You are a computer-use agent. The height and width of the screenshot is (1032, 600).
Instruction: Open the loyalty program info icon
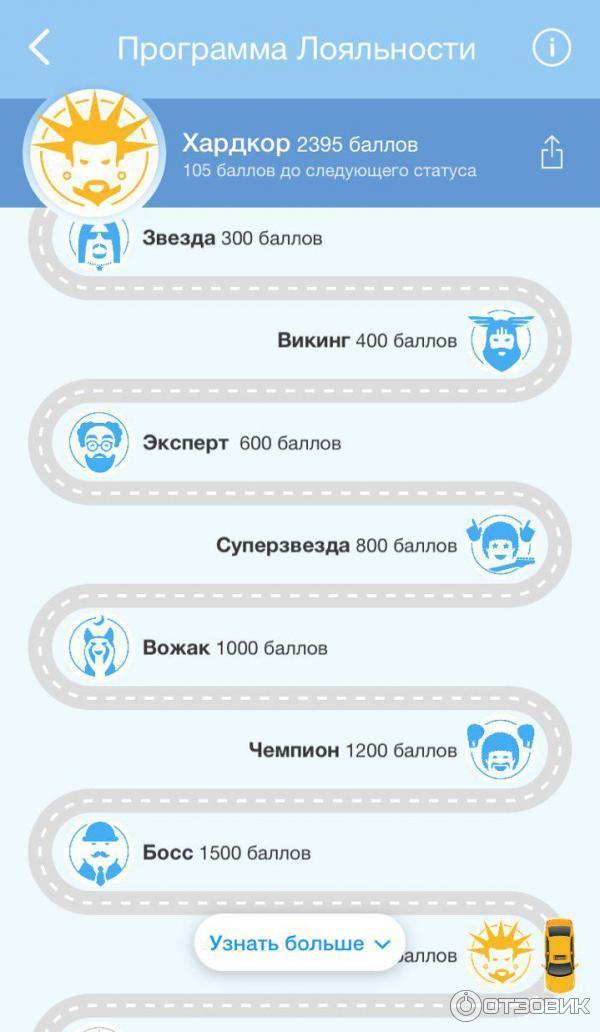tap(551, 48)
